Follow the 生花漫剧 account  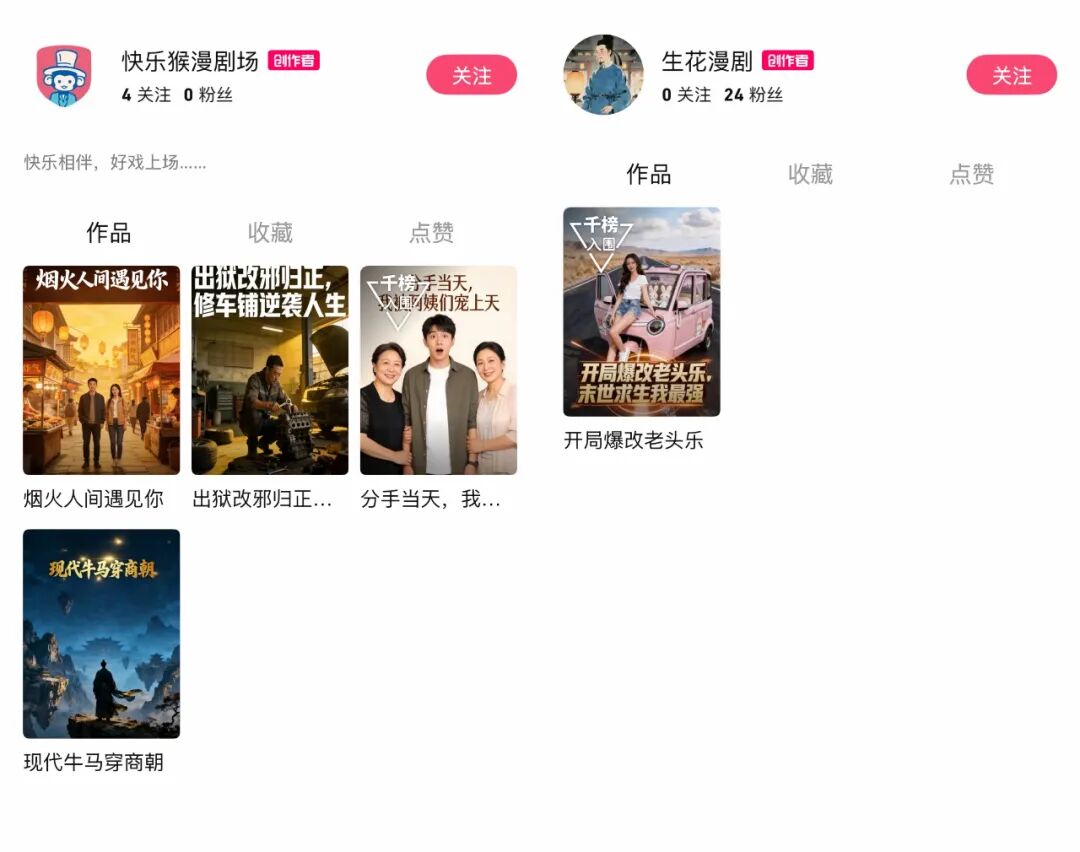(1011, 75)
